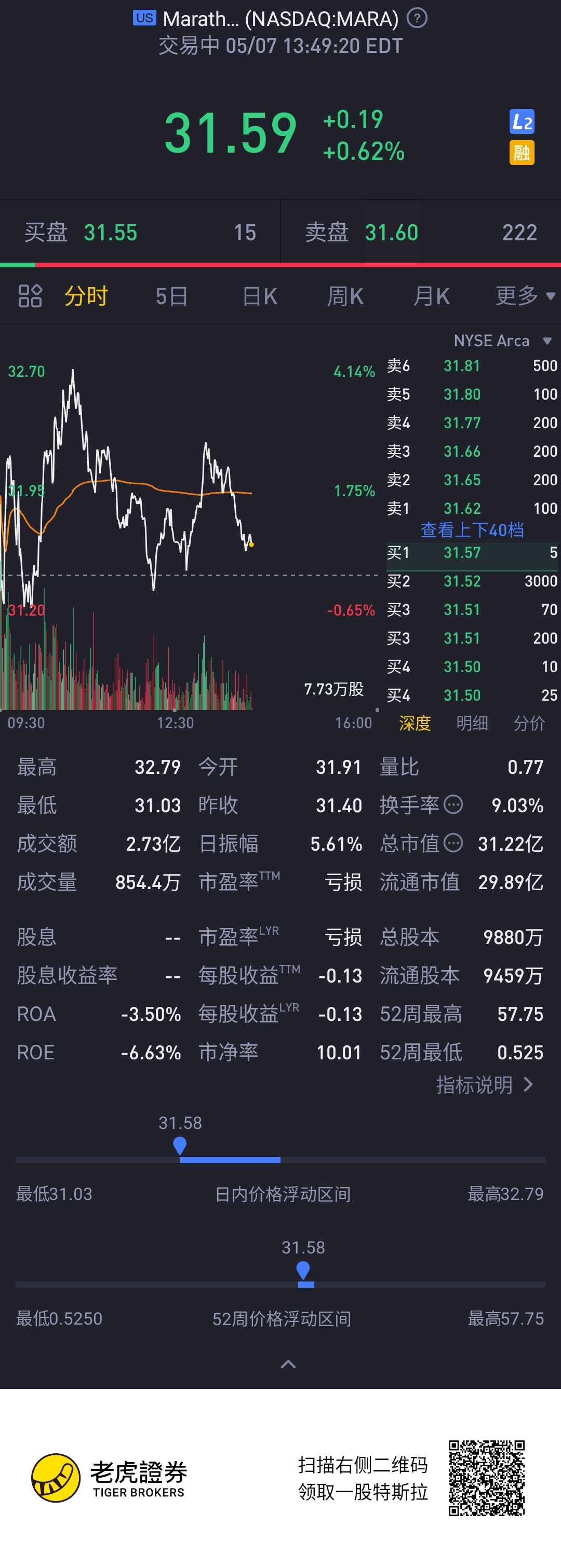Switch to the 分时 chart tab

point(86,296)
